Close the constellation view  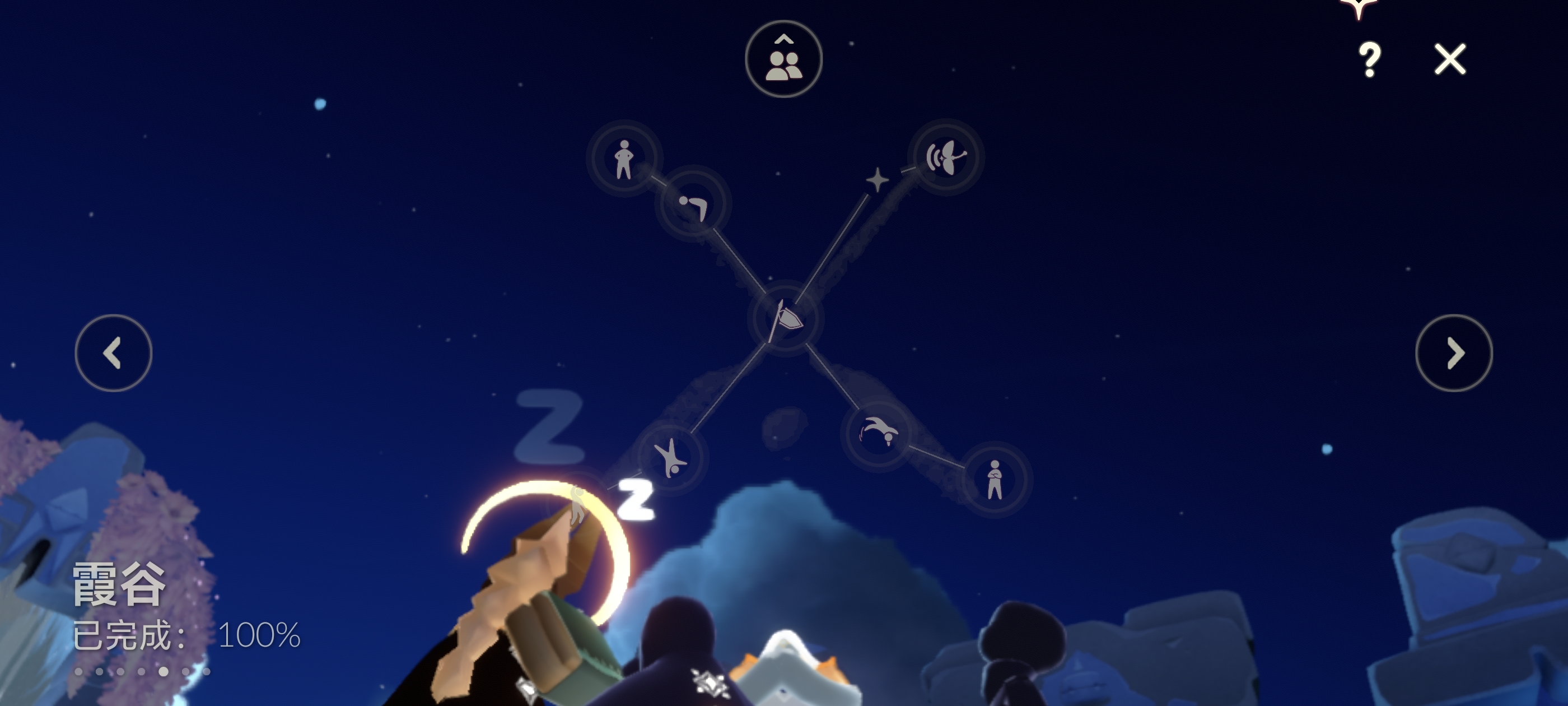[1450, 60]
